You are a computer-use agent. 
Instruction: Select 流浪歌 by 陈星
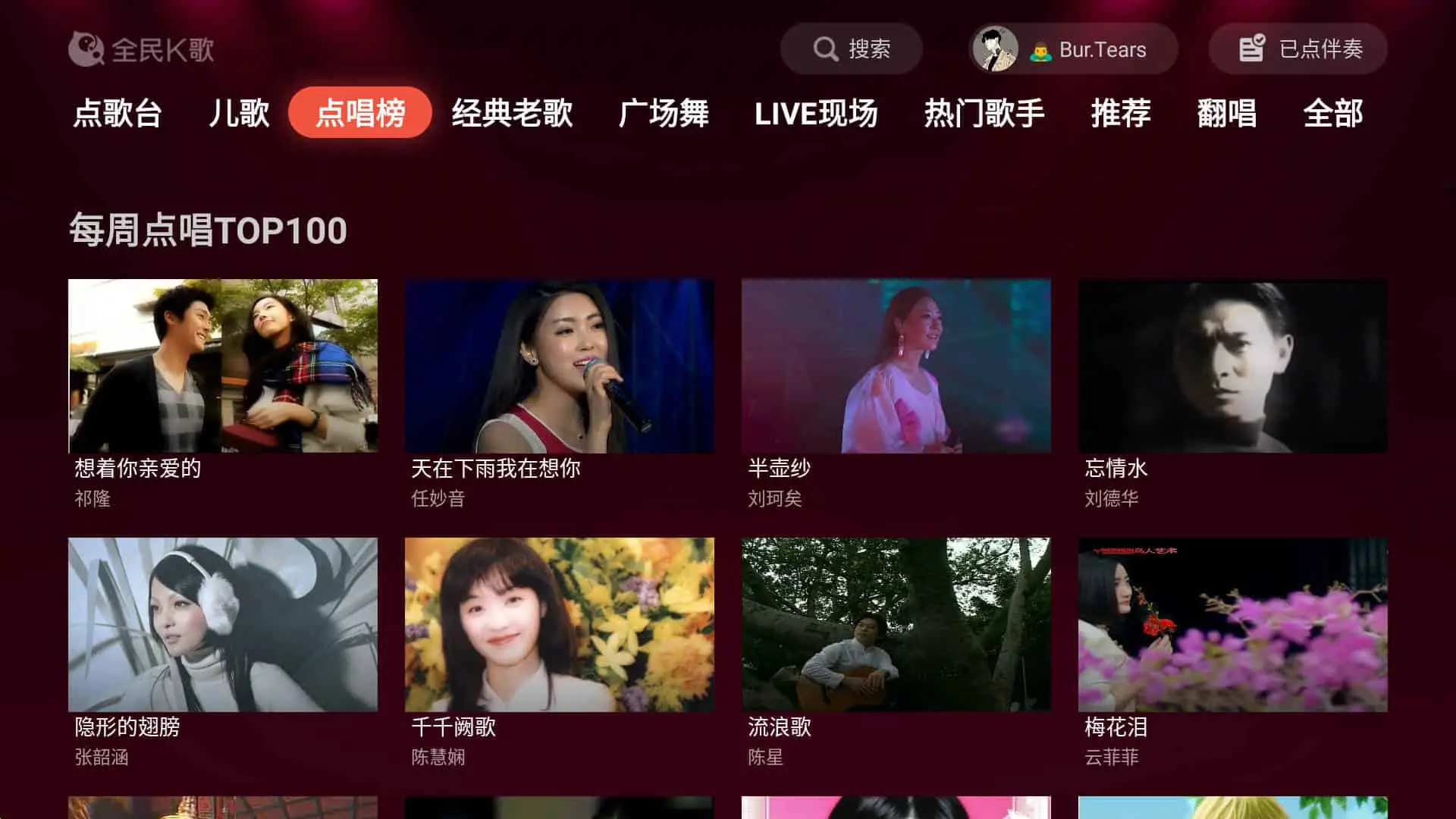coord(896,625)
